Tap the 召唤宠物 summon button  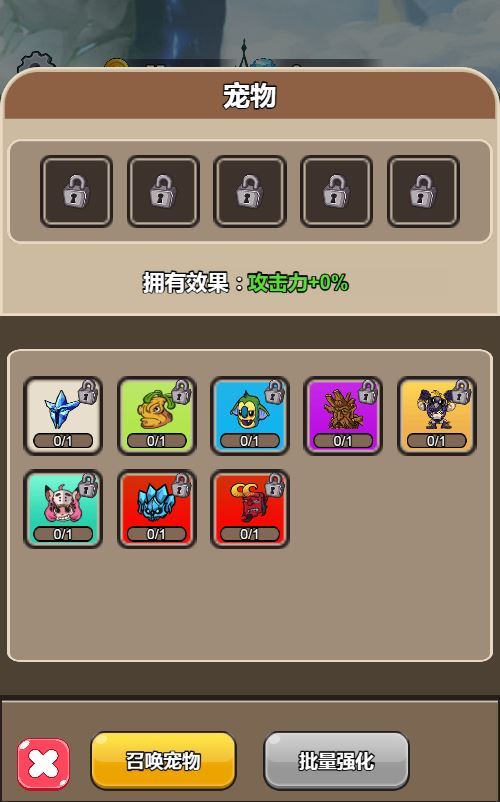pos(163,761)
